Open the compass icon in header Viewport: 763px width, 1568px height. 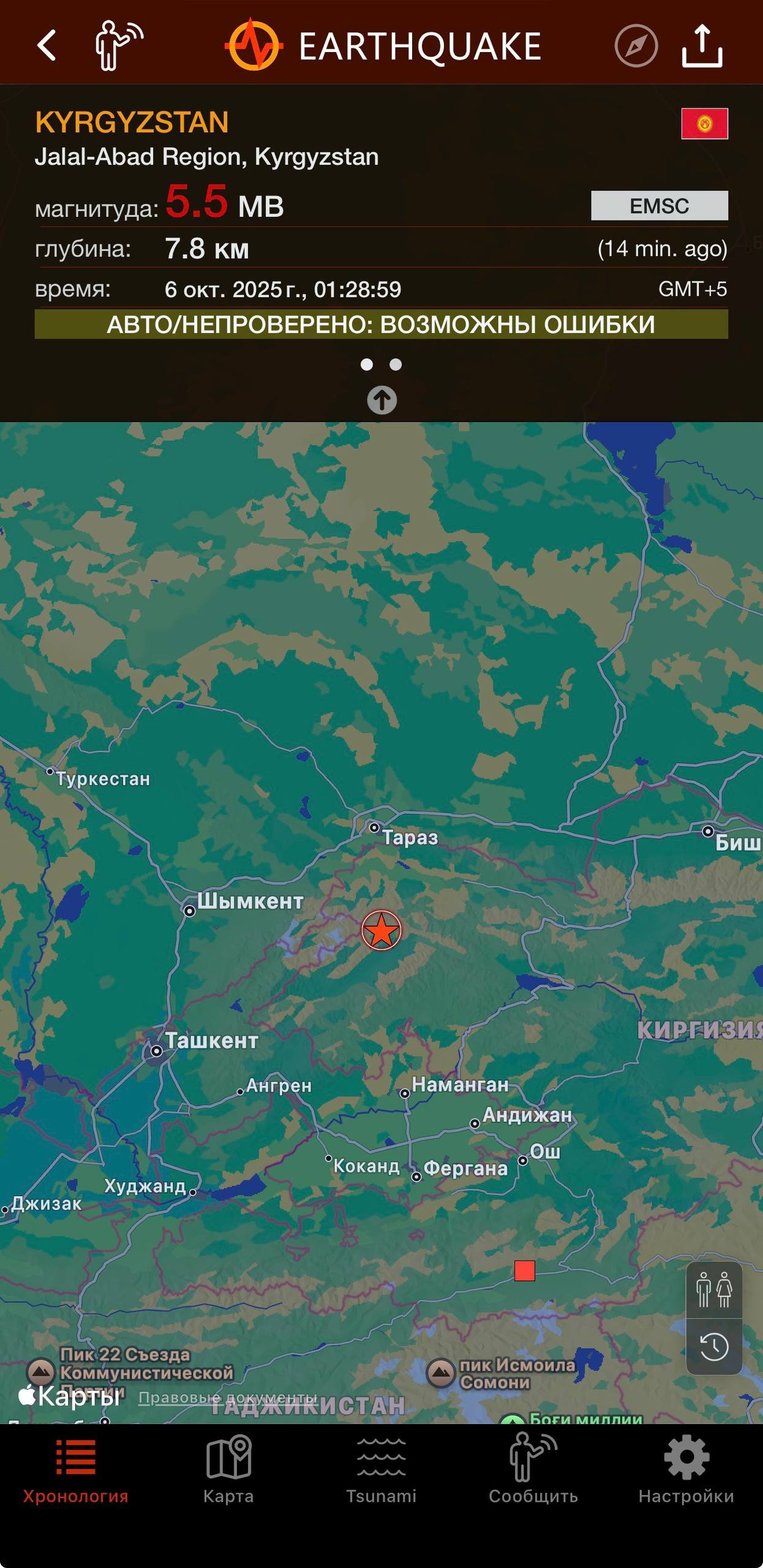tap(636, 46)
